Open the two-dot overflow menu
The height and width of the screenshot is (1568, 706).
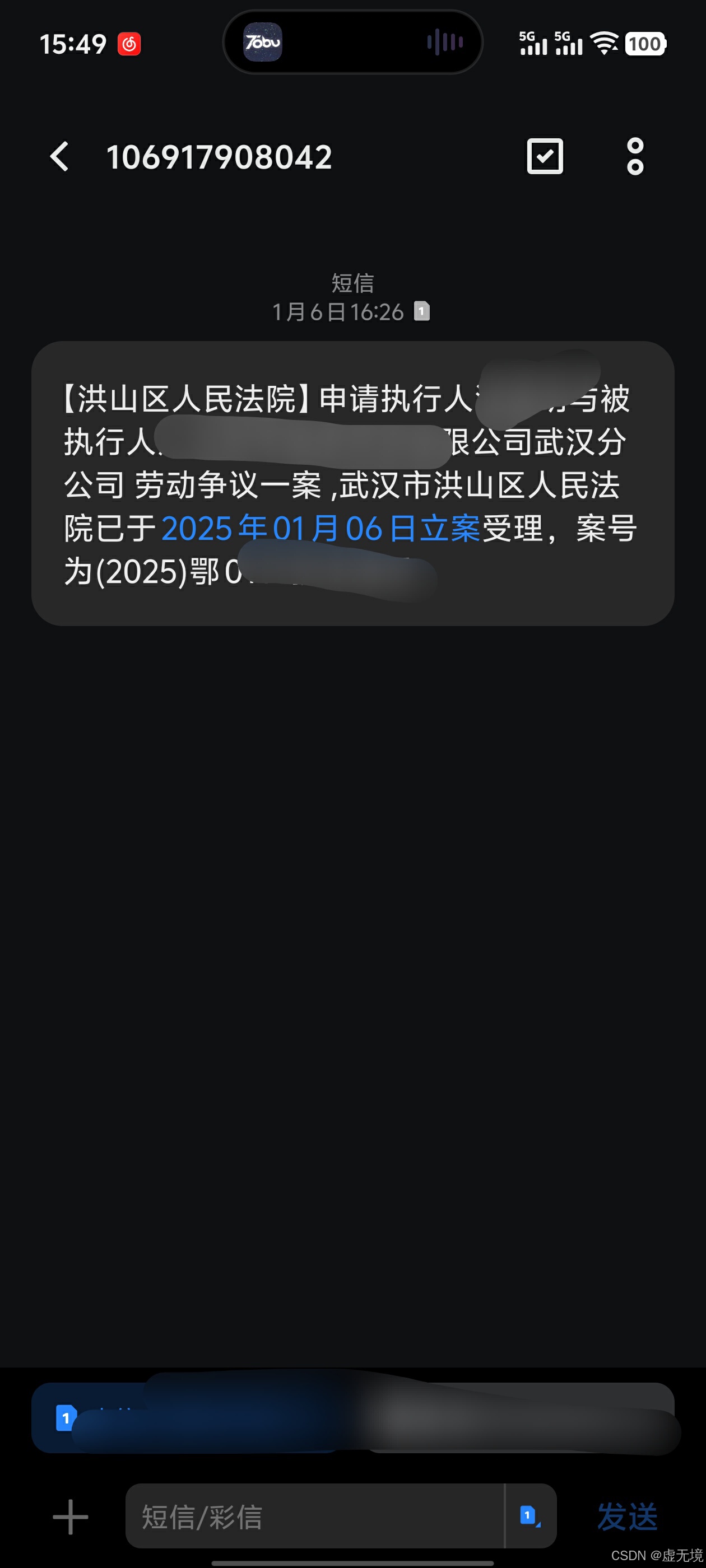point(635,156)
